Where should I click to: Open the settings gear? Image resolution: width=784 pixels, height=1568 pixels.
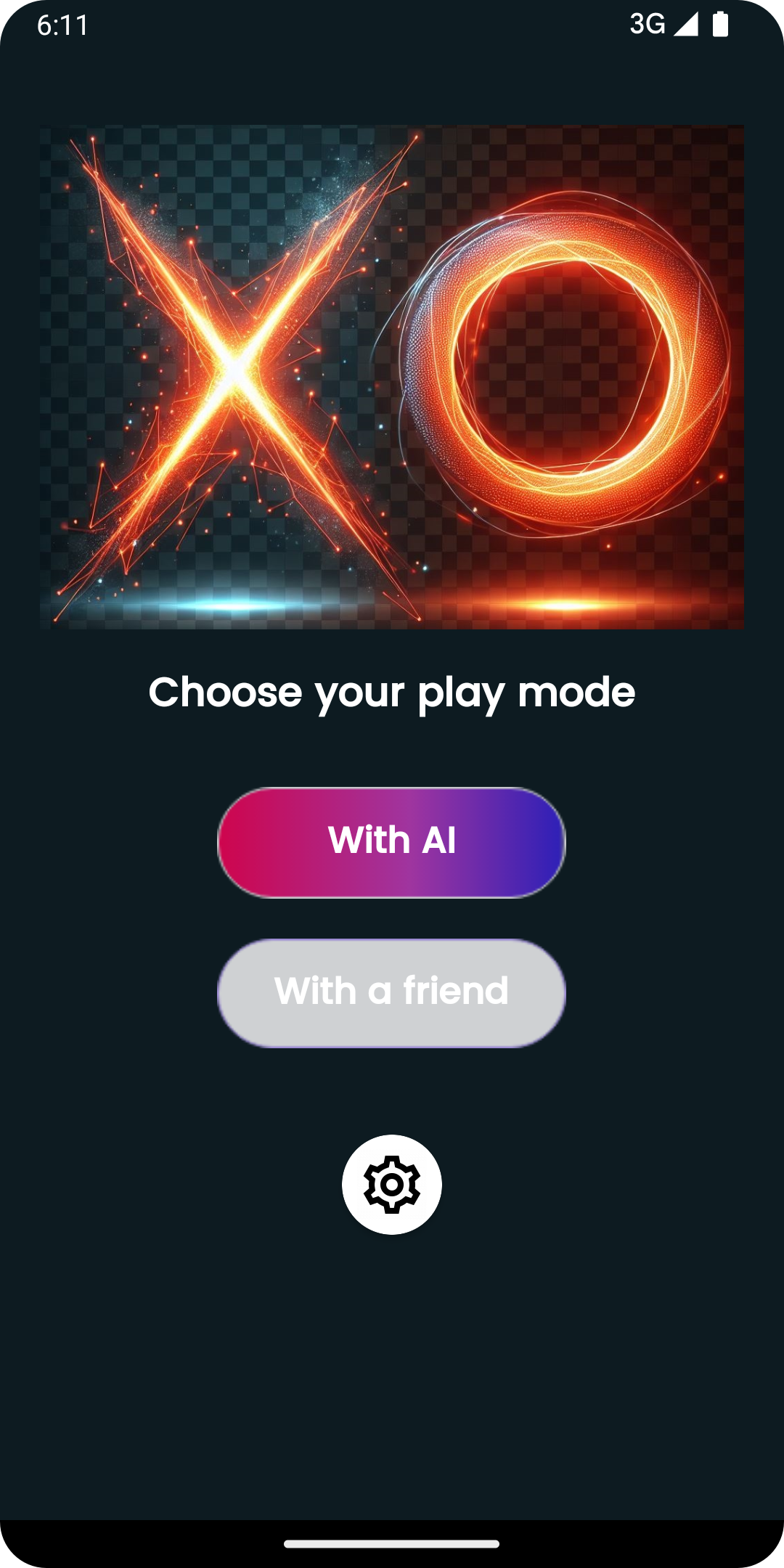pyautogui.click(x=392, y=1184)
